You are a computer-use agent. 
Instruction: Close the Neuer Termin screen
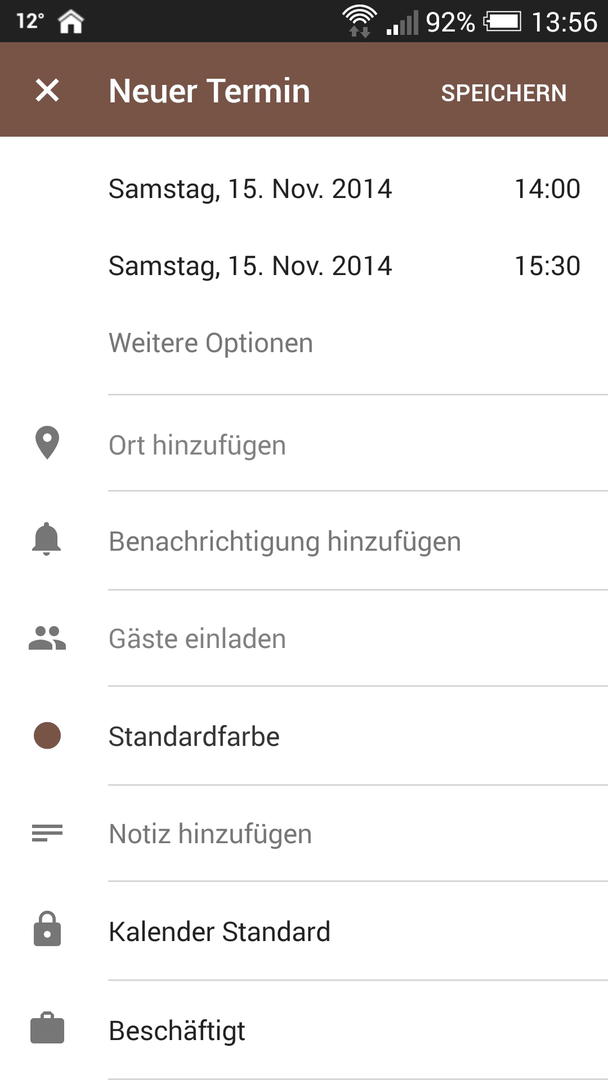point(48,90)
